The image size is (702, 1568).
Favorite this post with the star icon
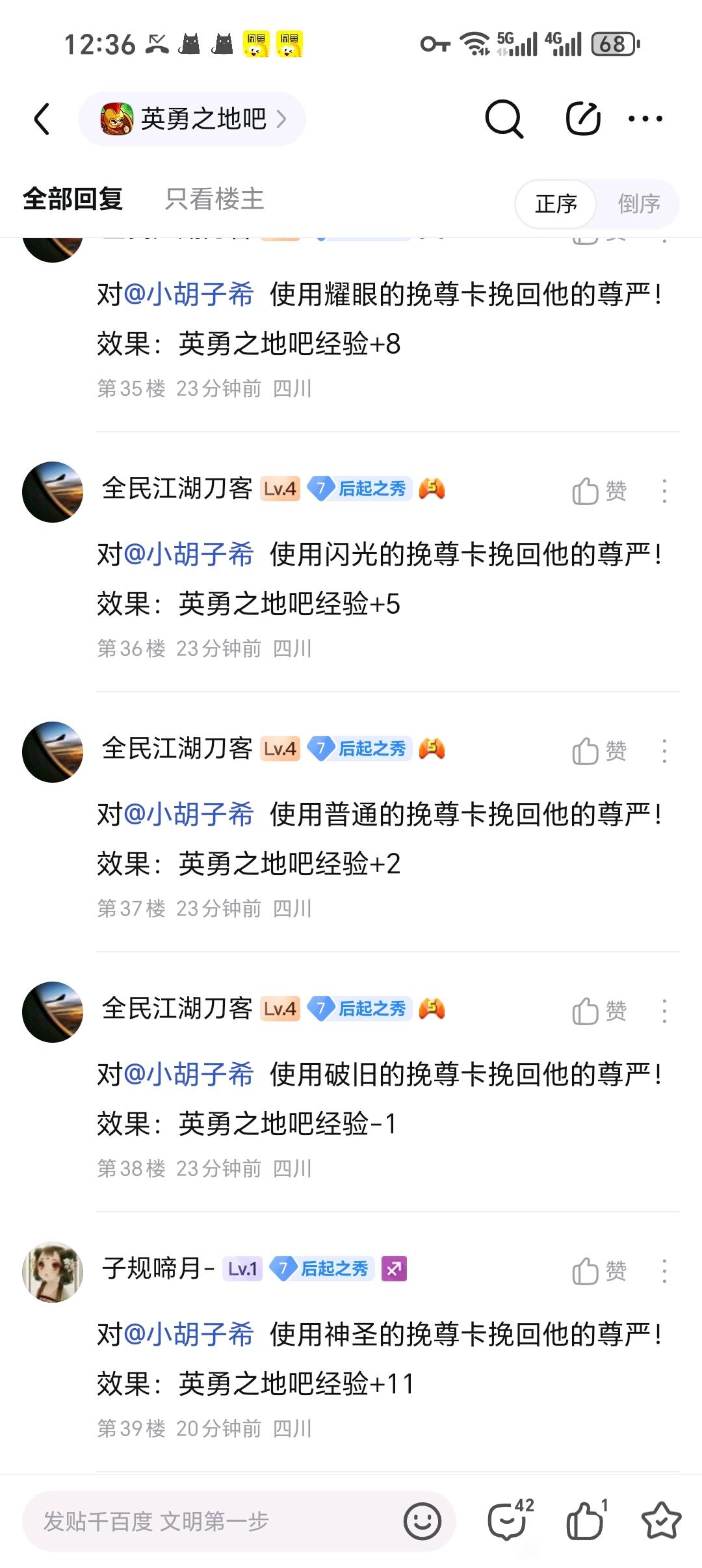click(661, 1521)
